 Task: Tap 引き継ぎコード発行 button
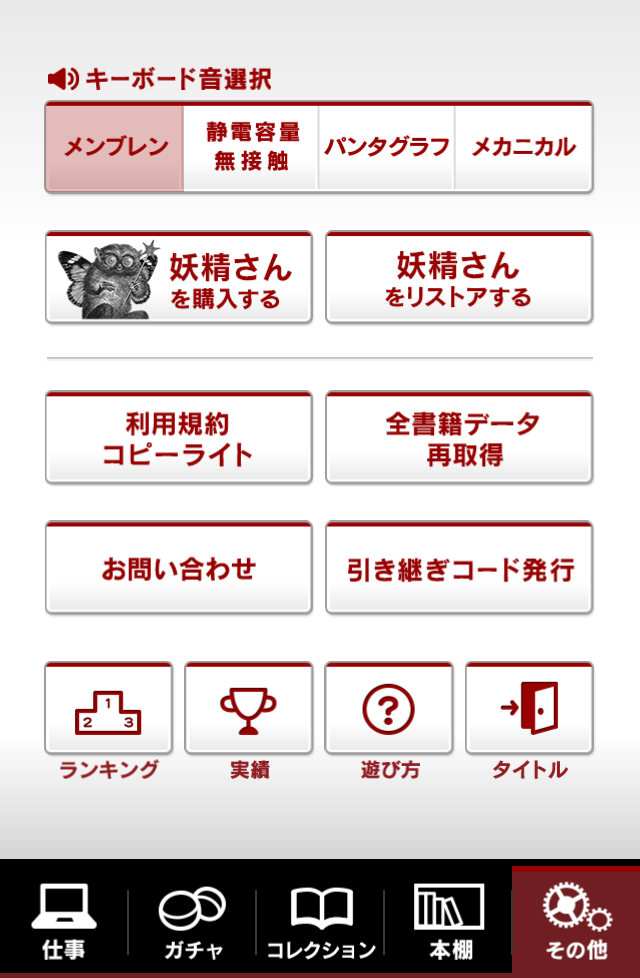click(x=459, y=569)
